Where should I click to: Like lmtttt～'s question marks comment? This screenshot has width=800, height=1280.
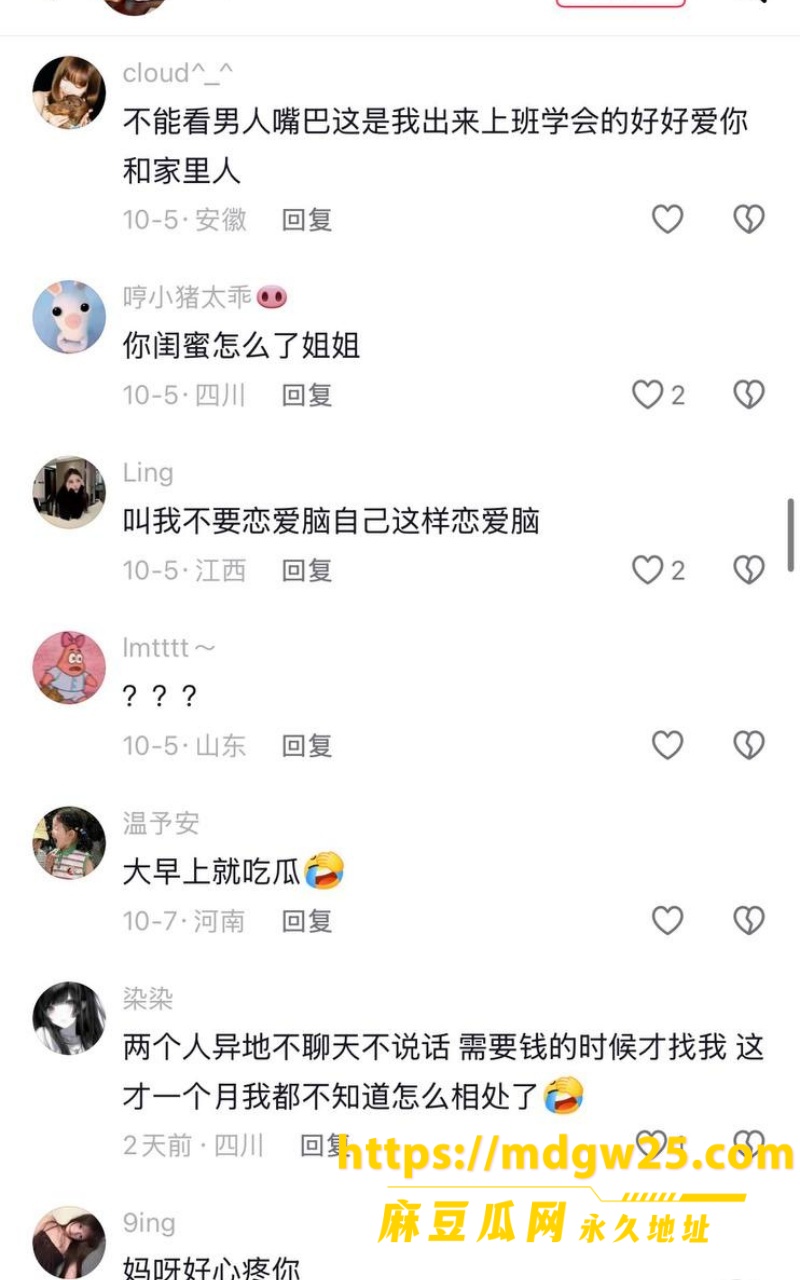pyautogui.click(x=667, y=745)
